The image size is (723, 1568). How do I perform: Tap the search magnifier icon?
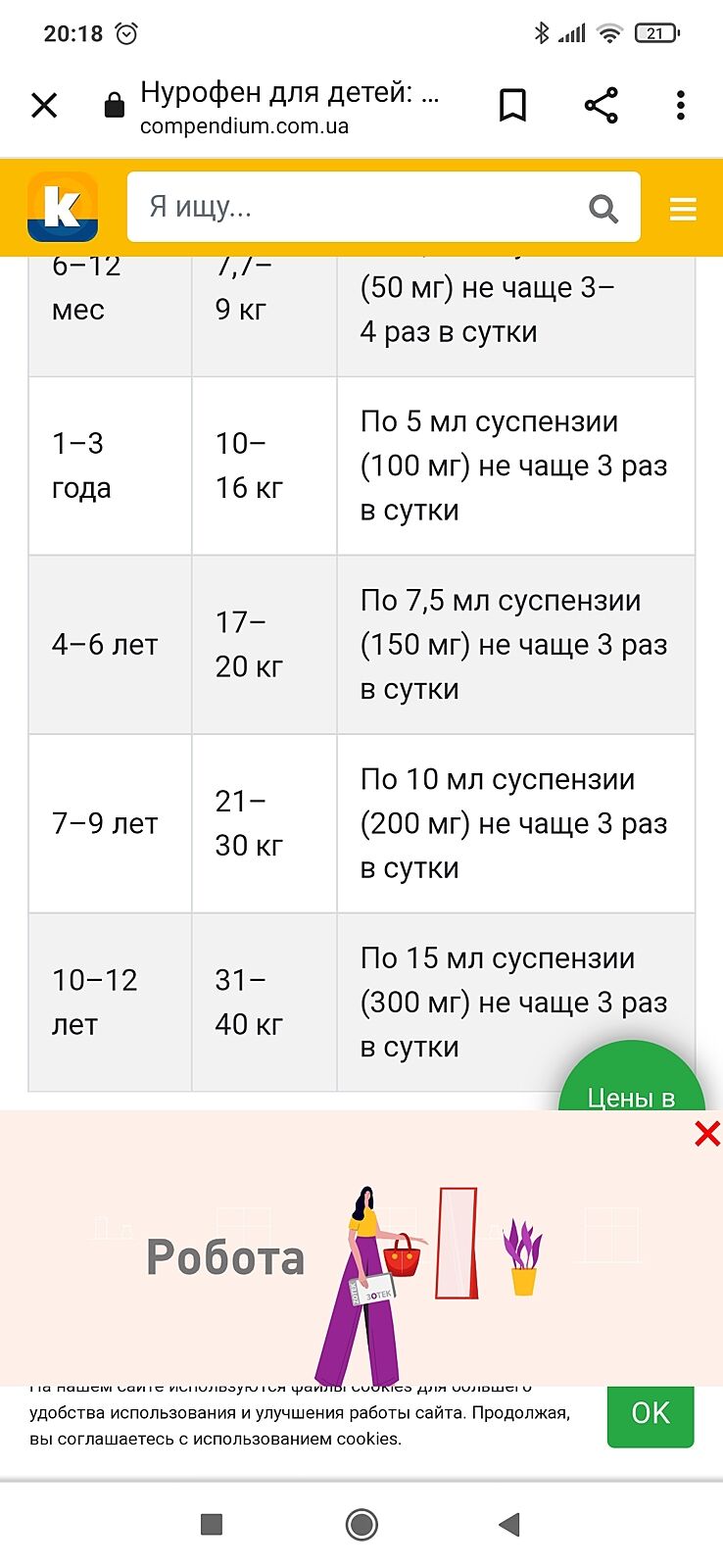602,208
